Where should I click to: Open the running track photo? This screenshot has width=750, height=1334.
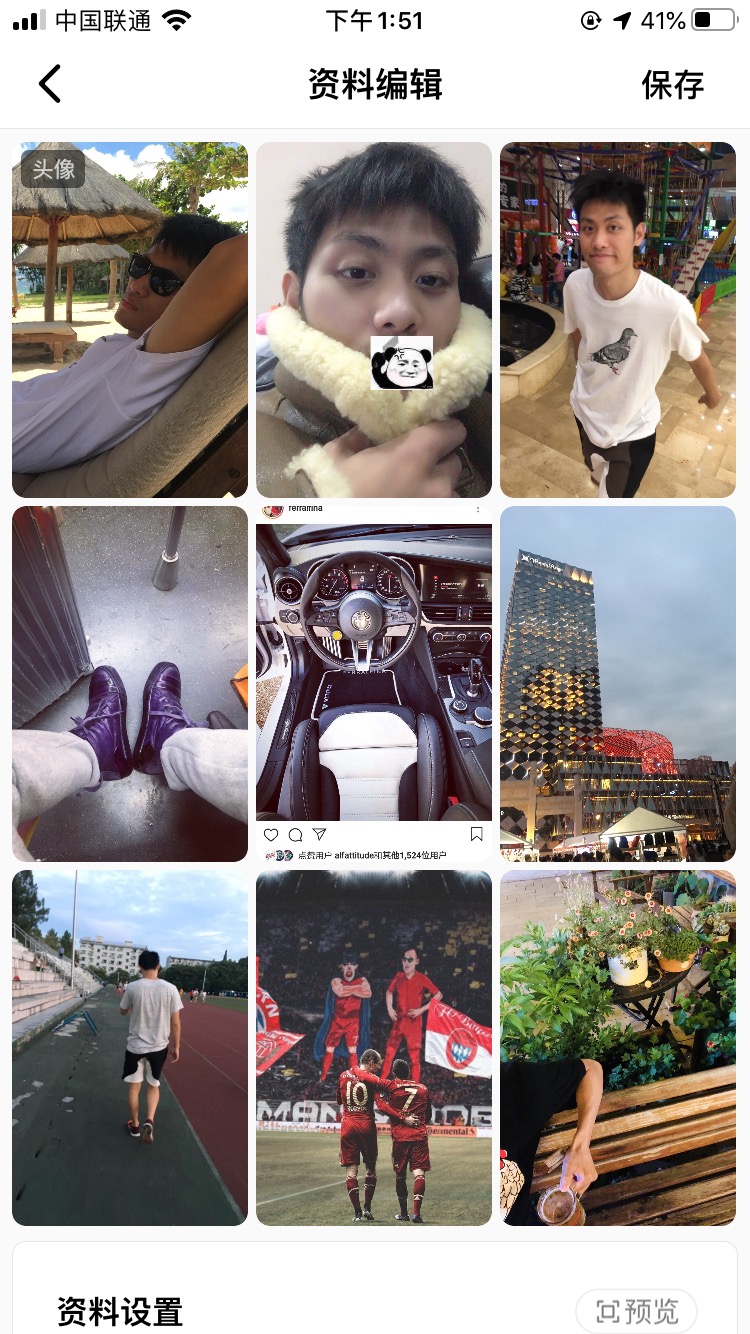pyautogui.click(x=130, y=1048)
